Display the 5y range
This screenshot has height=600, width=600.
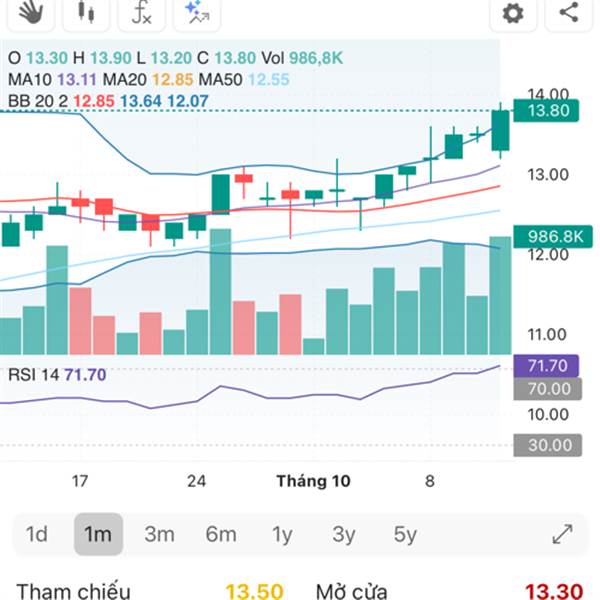(404, 534)
